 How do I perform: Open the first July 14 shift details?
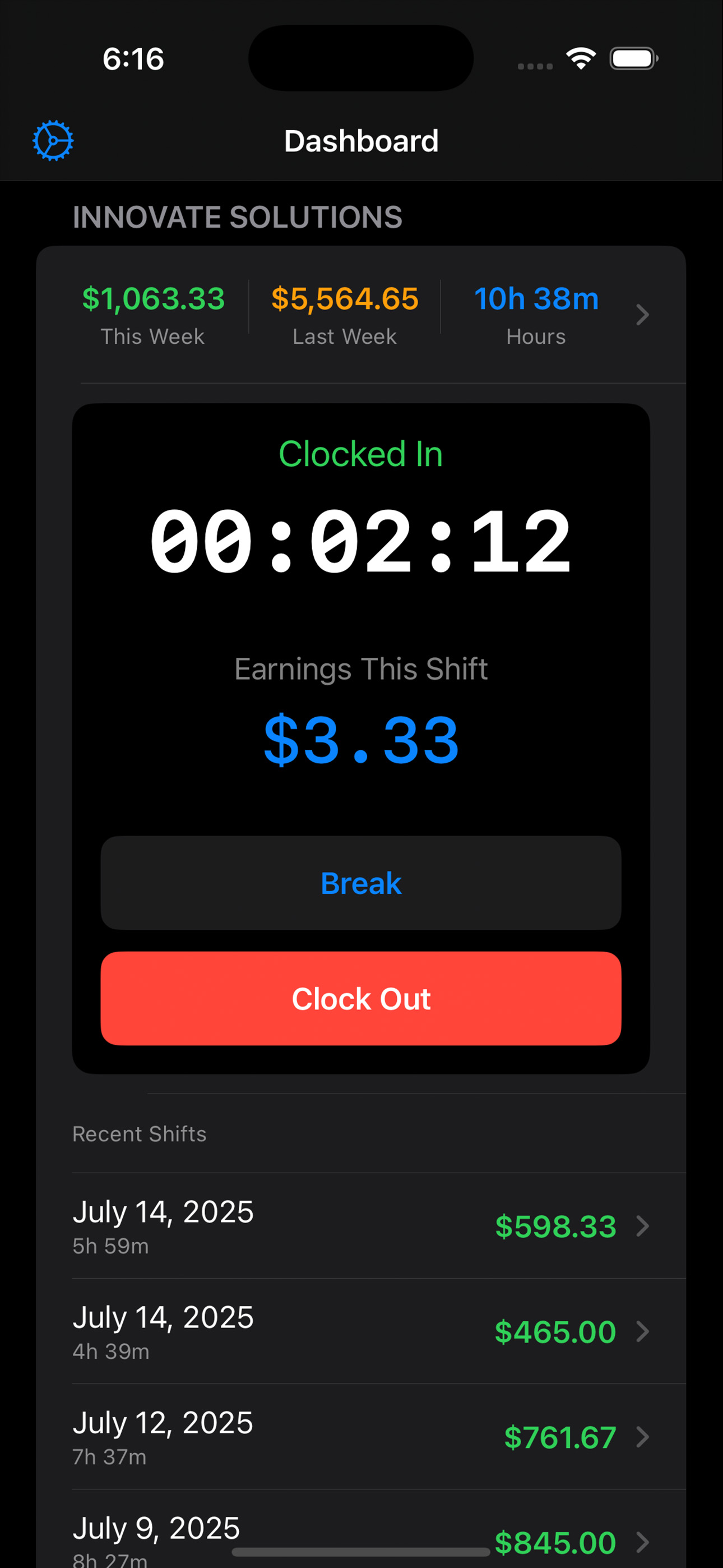(x=361, y=1226)
